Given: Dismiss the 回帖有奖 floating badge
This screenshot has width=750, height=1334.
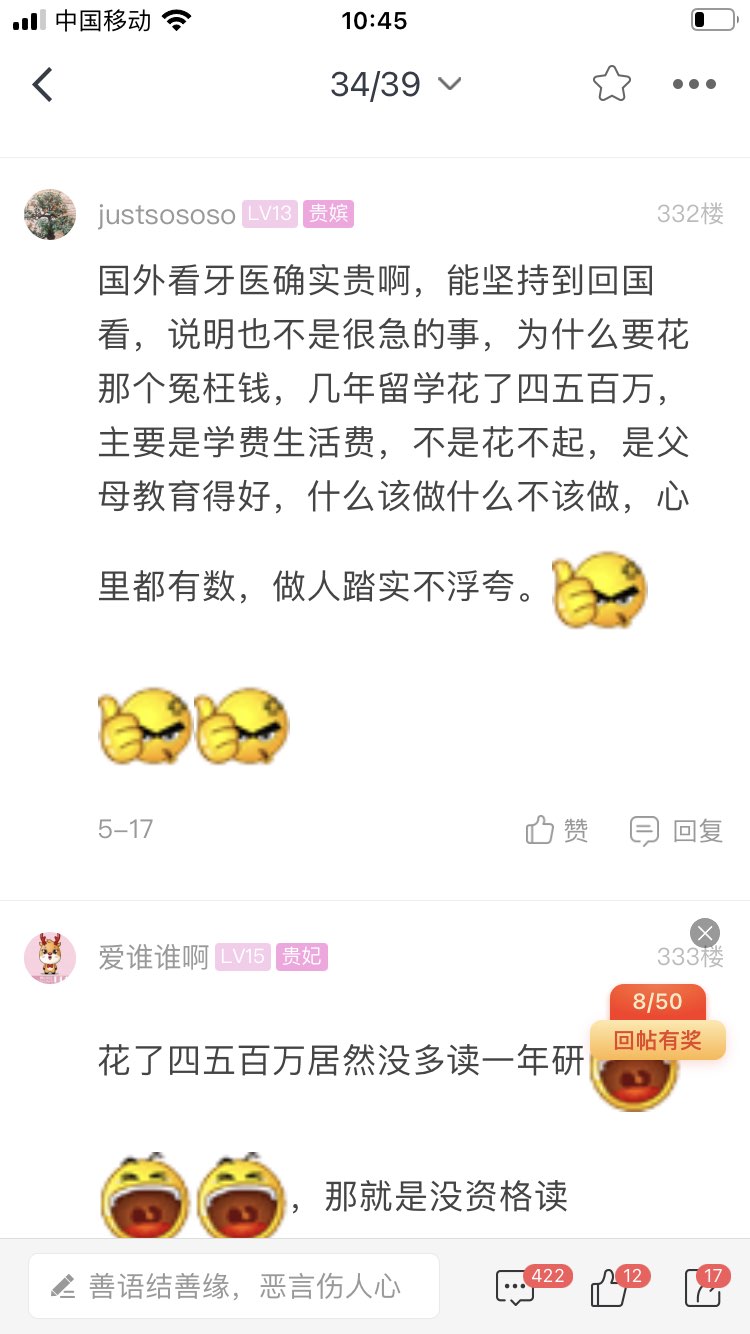Looking at the screenshot, I should (x=705, y=933).
